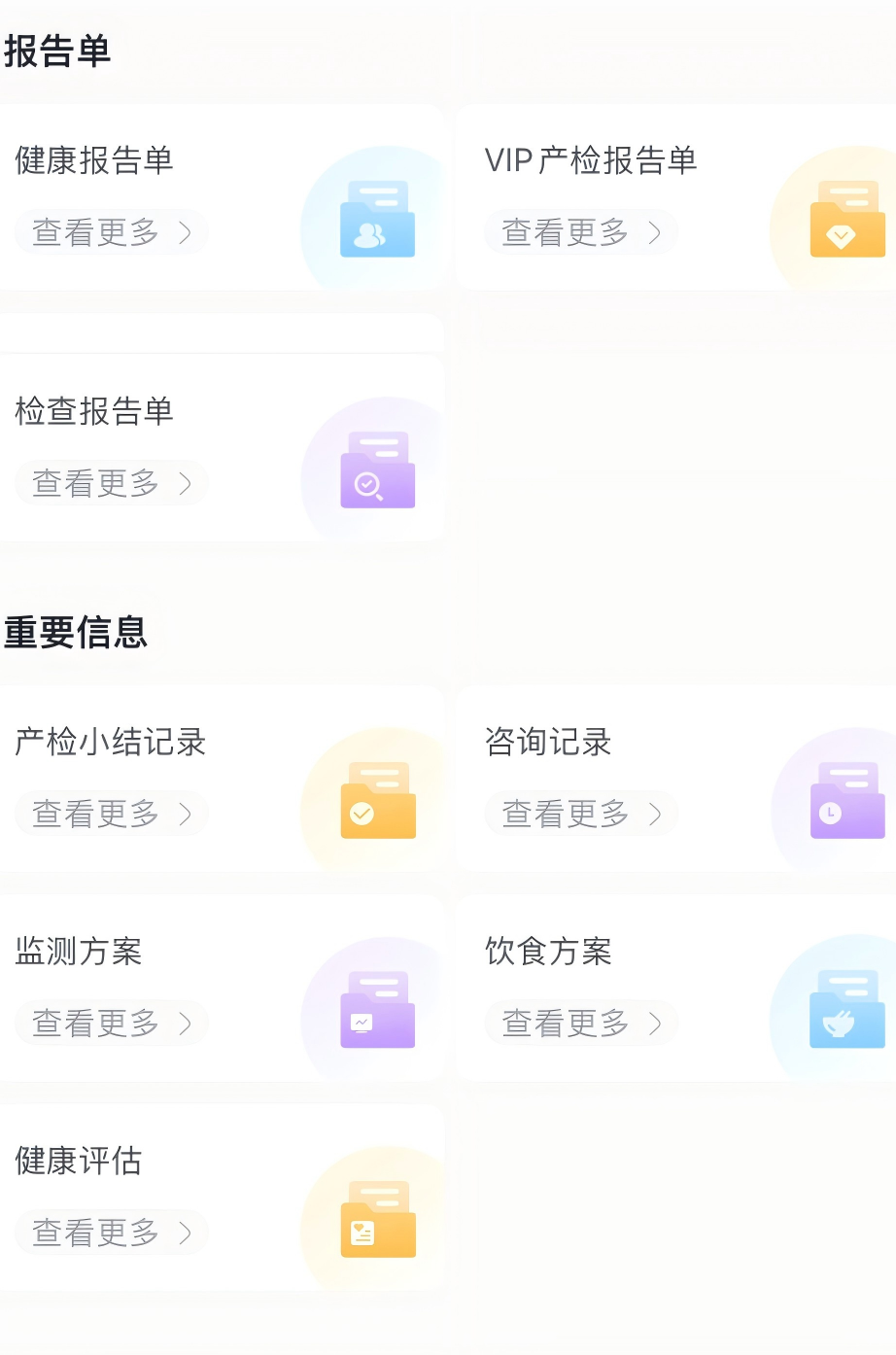Tap 查看更多 under 健康报告单
The width and height of the screenshot is (896, 1355).
point(111,232)
